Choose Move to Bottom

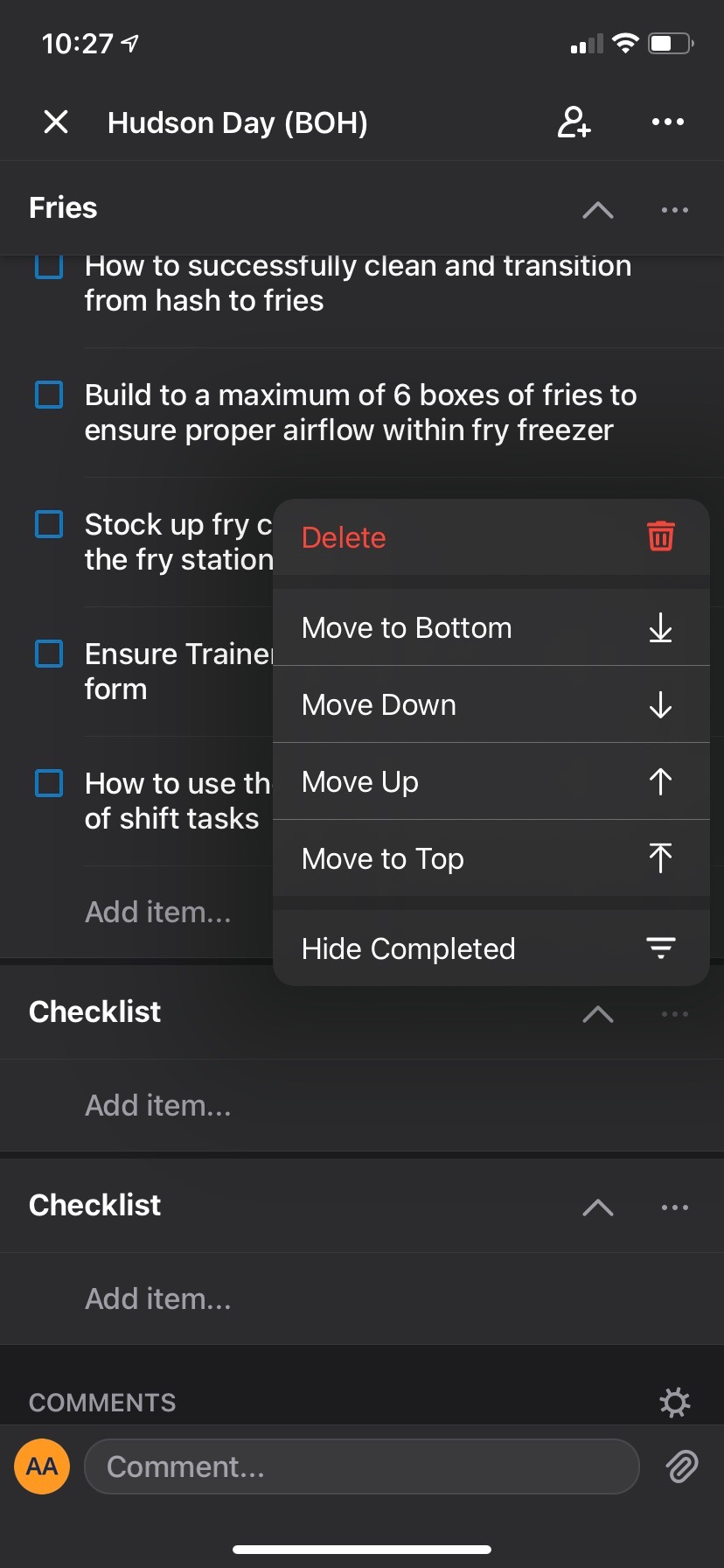click(491, 627)
